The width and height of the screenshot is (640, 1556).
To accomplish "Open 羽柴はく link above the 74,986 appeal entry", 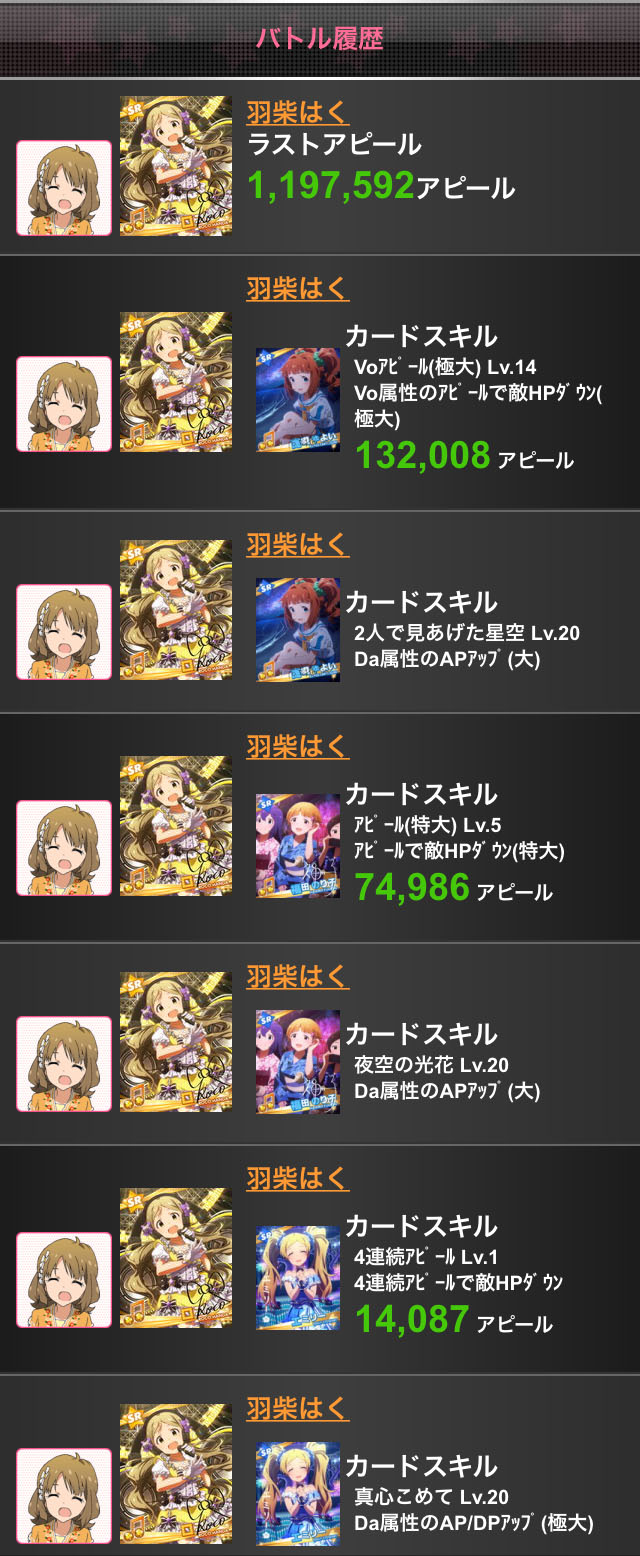I will pyautogui.click(x=297, y=746).
